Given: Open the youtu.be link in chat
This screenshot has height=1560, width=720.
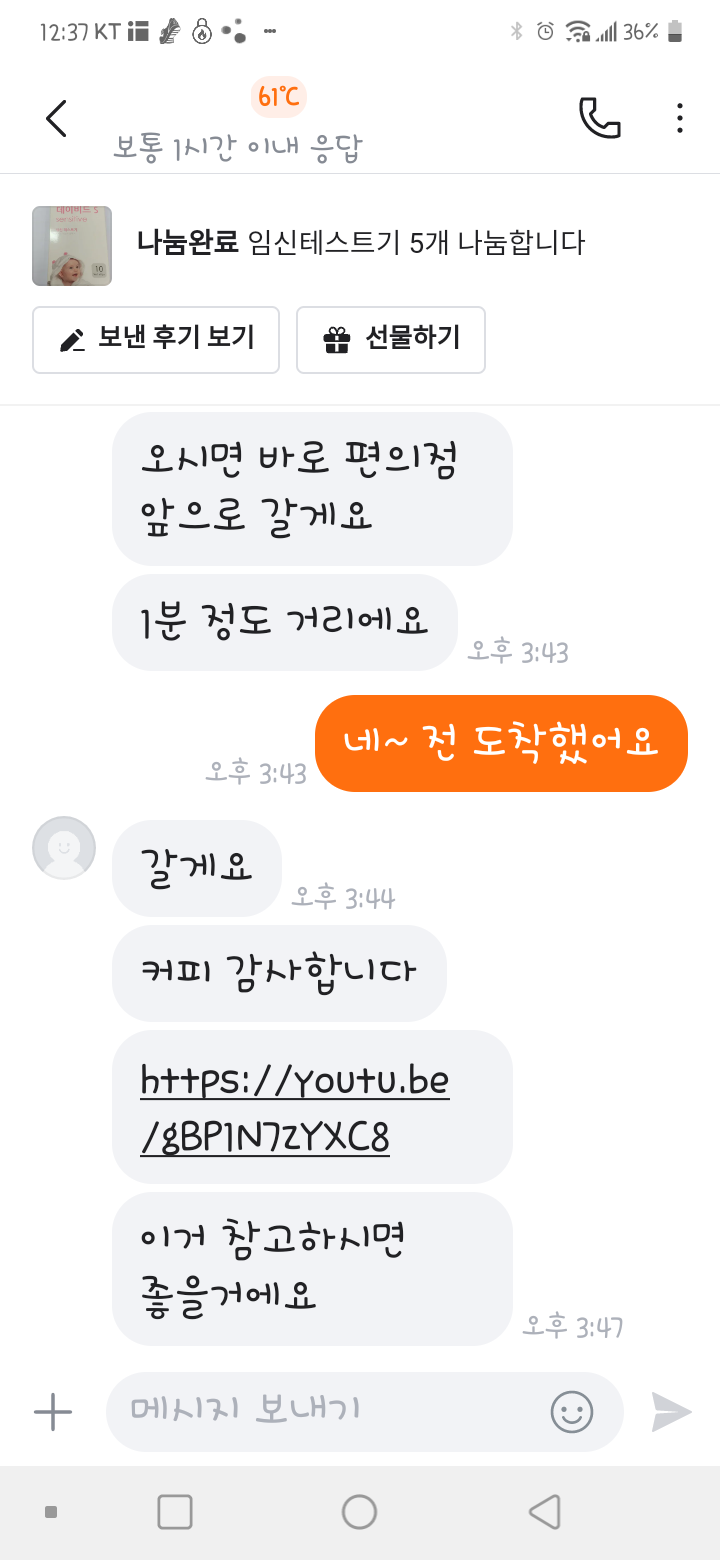Looking at the screenshot, I should coord(295,1108).
